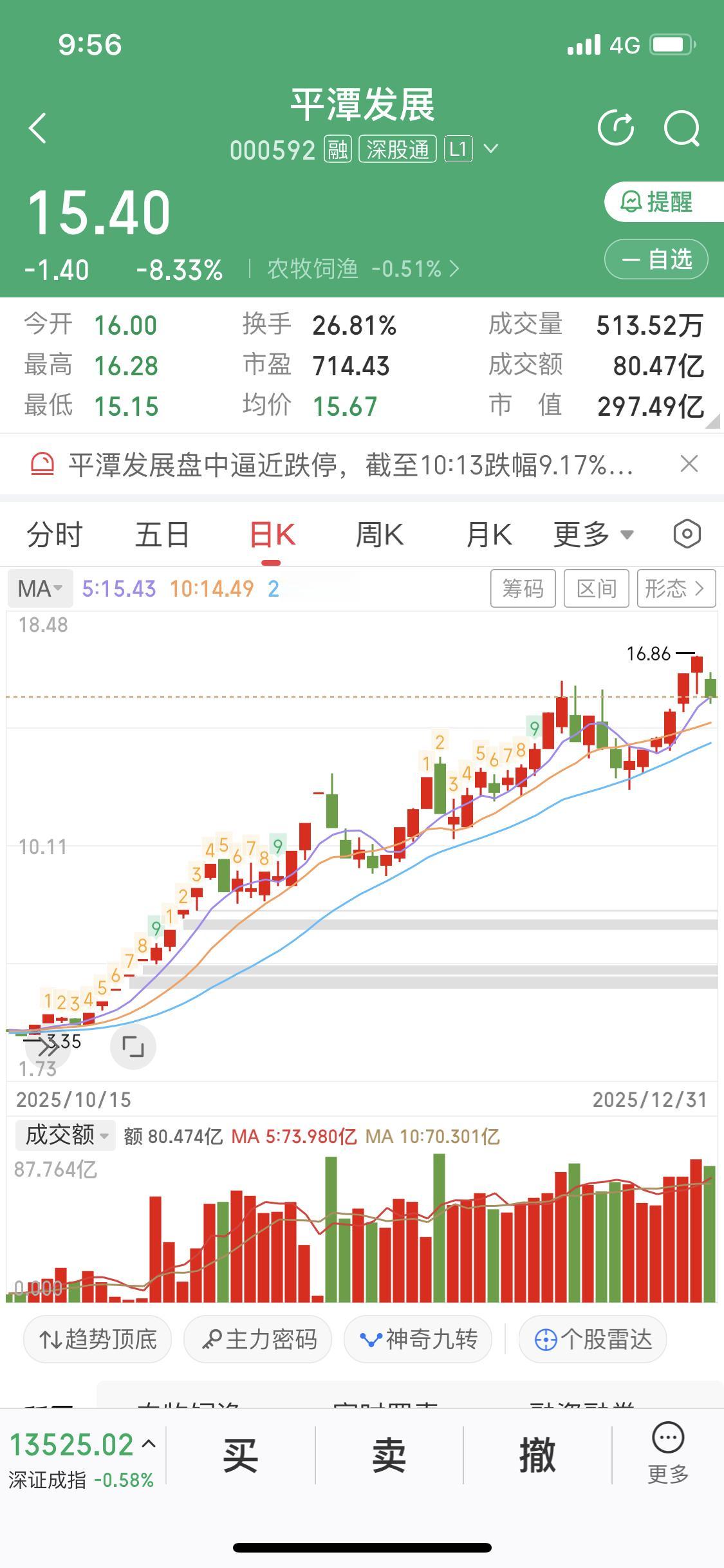Open the 成交额 indicator selector
Viewport: 724px width, 1568px height.
64,1135
